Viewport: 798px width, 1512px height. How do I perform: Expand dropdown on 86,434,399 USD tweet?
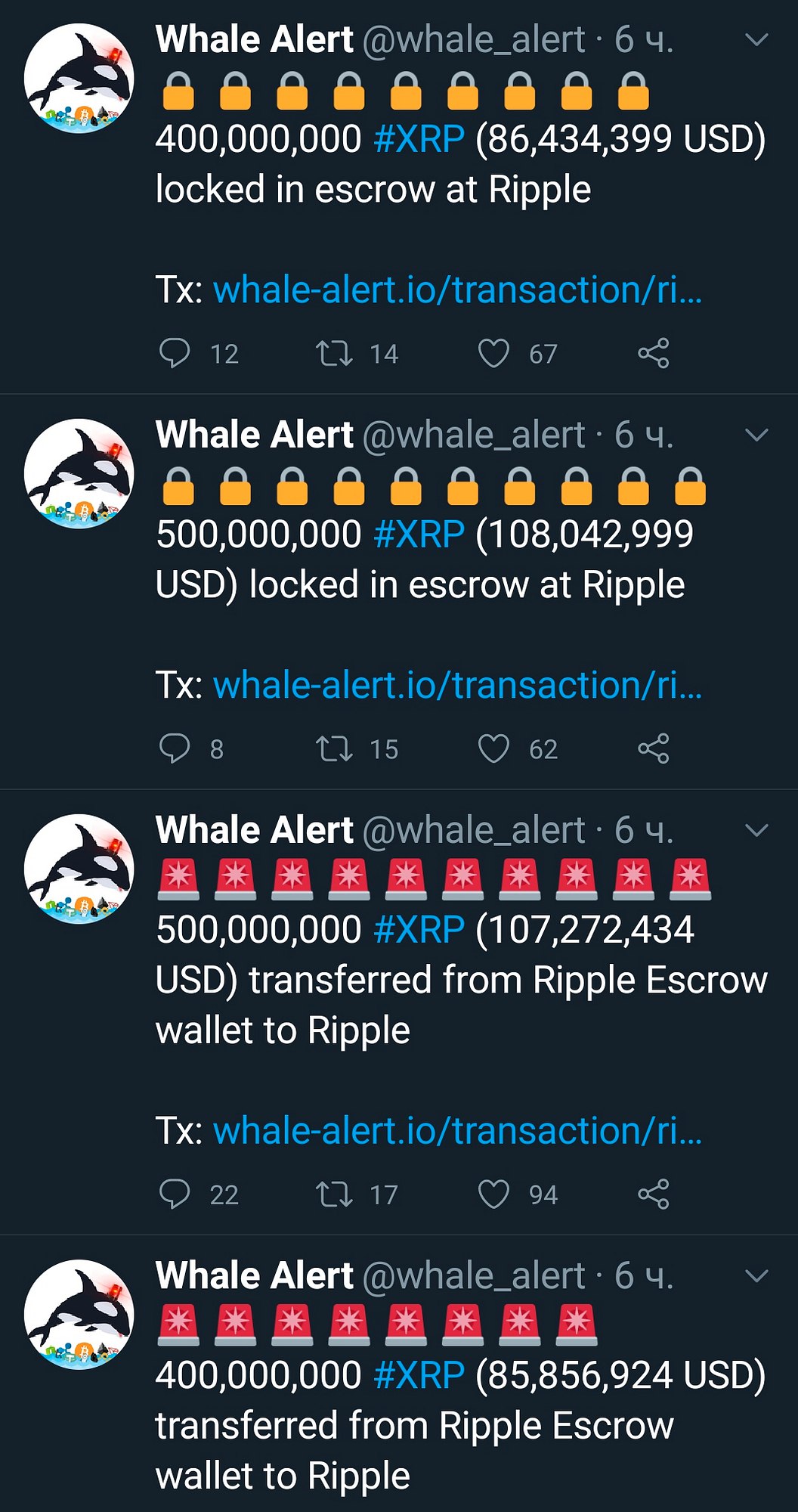point(756,39)
